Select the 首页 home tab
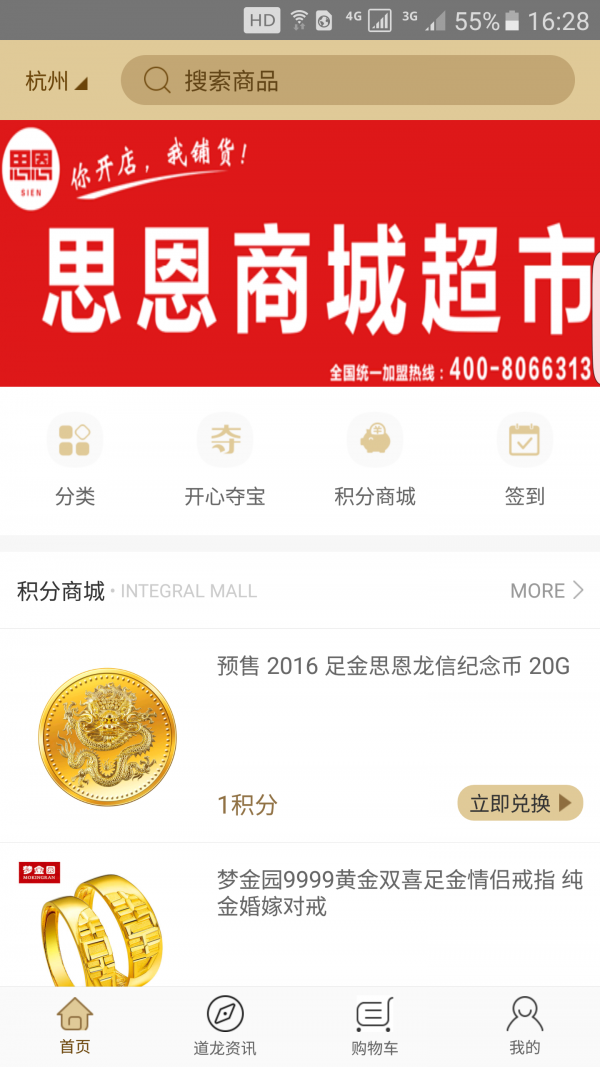This screenshot has height=1067, width=600. pyautogui.click(x=75, y=1026)
